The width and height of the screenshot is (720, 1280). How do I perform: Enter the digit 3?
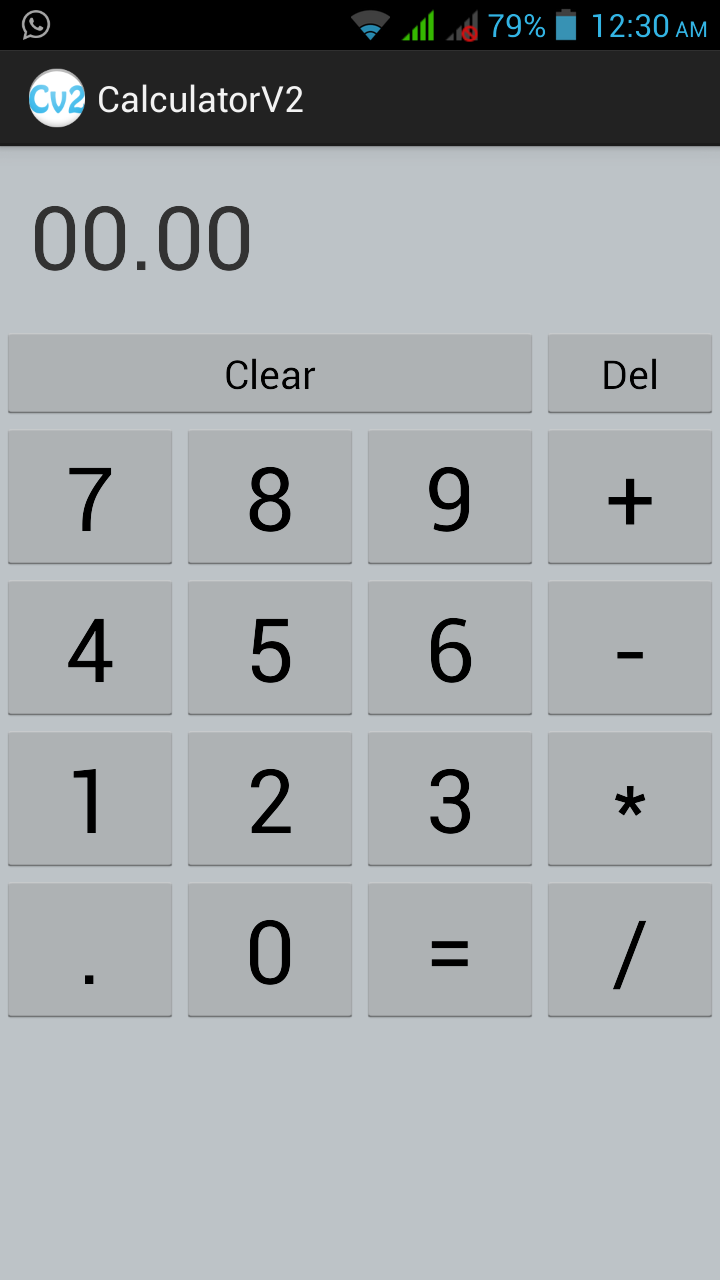(x=450, y=799)
